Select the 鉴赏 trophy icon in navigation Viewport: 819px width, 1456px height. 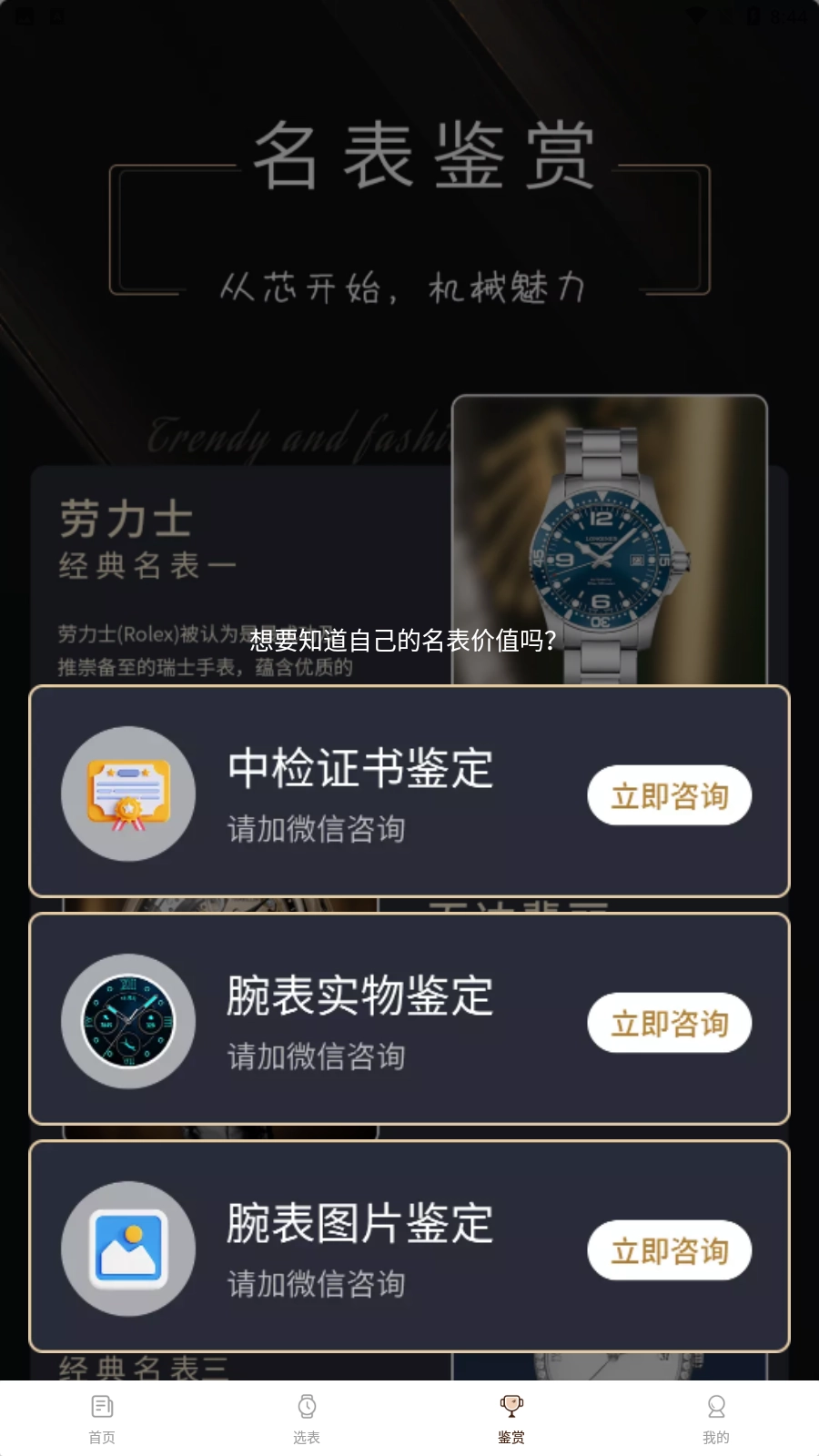click(x=511, y=1406)
